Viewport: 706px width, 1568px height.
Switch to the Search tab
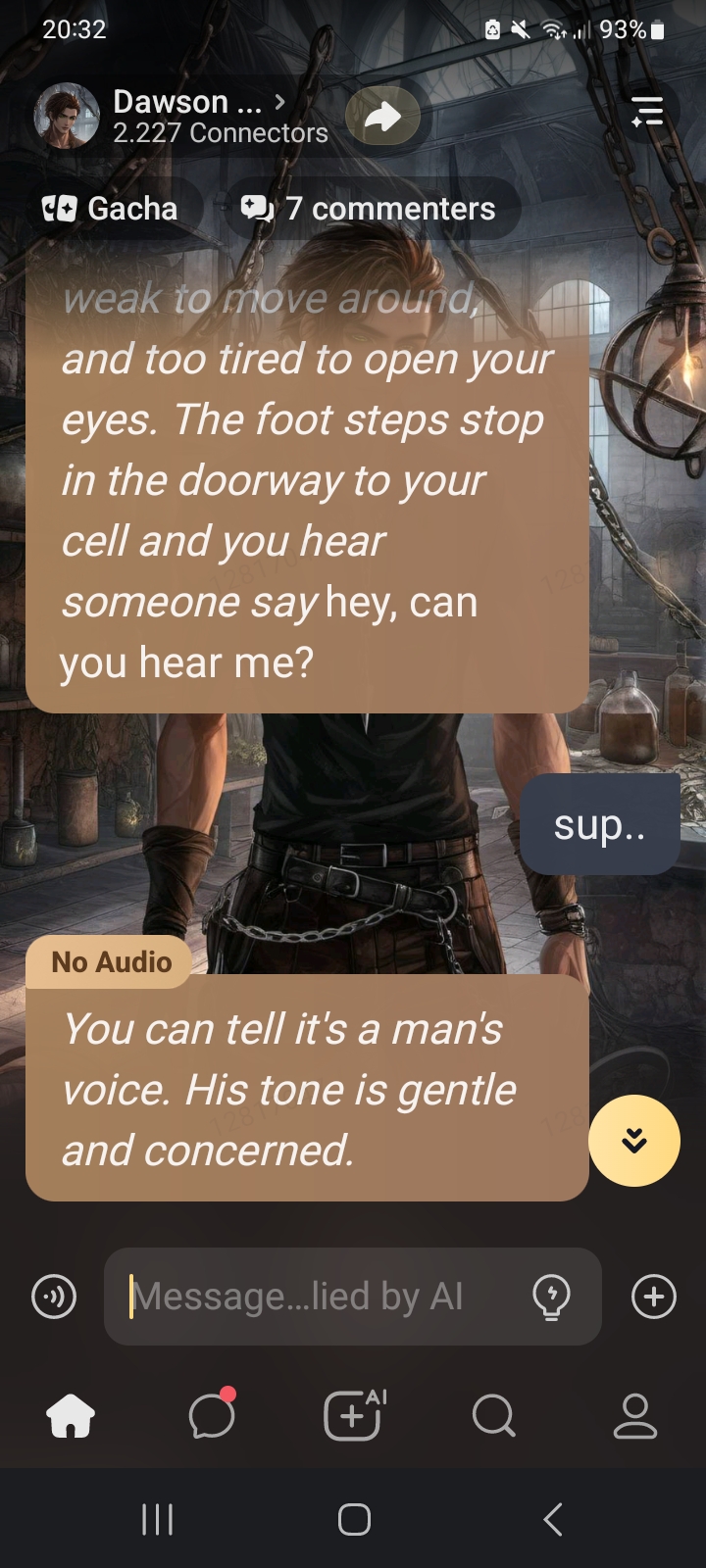pos(493,1416)
